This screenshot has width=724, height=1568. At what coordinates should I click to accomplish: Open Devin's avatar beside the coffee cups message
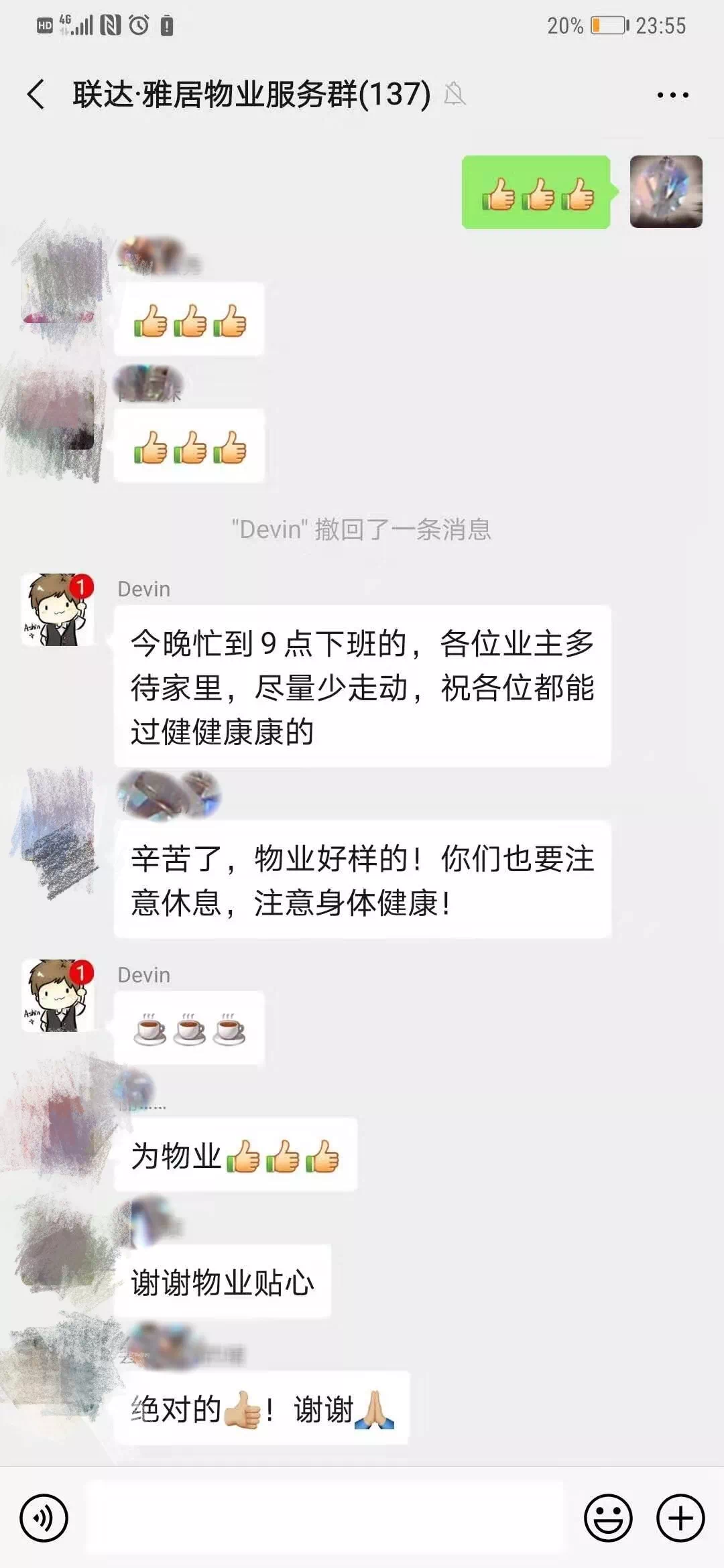point(58,996)
